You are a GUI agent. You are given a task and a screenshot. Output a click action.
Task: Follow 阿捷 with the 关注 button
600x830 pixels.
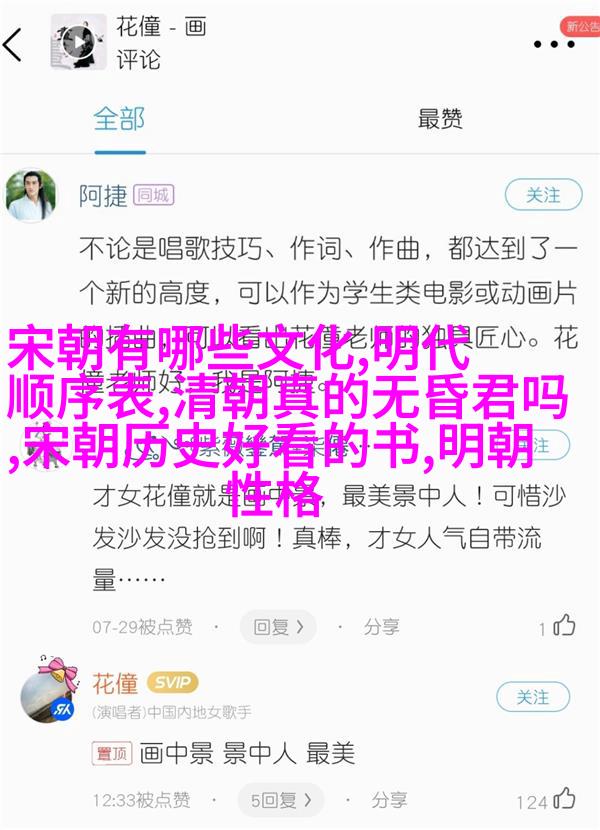tap(543, 195)
